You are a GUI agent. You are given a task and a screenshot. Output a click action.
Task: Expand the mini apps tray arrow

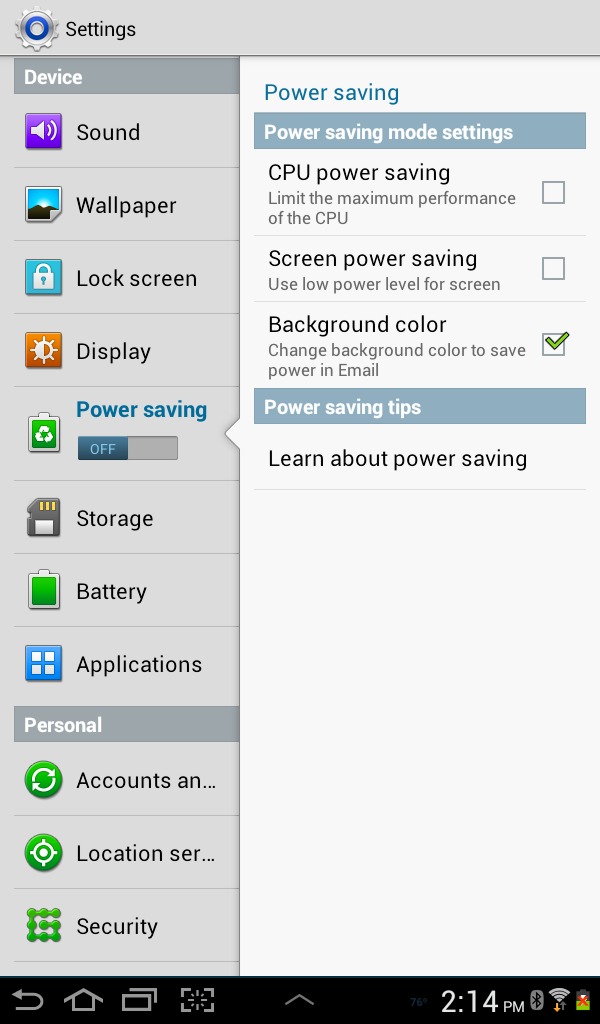(x=300, y=1000)
